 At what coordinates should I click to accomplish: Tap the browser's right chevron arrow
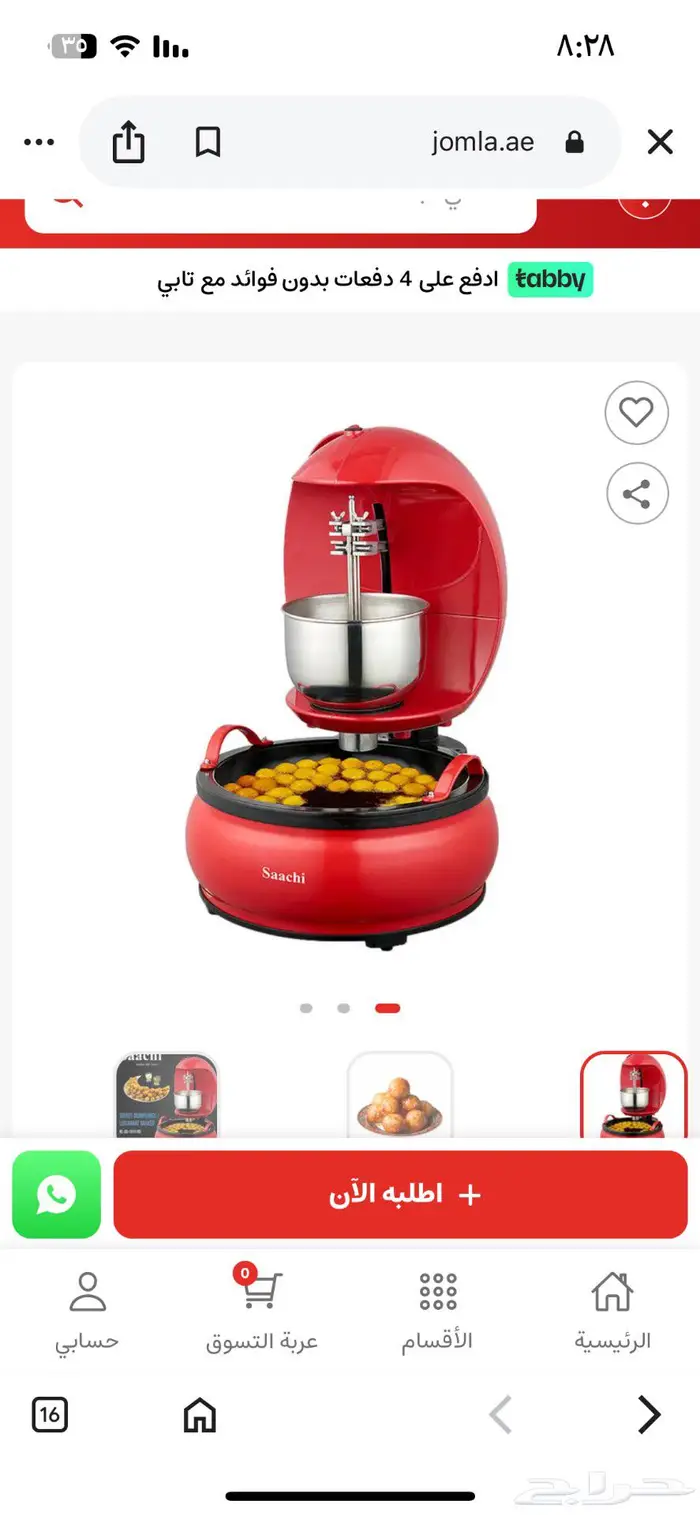[x=649, y=1415]
